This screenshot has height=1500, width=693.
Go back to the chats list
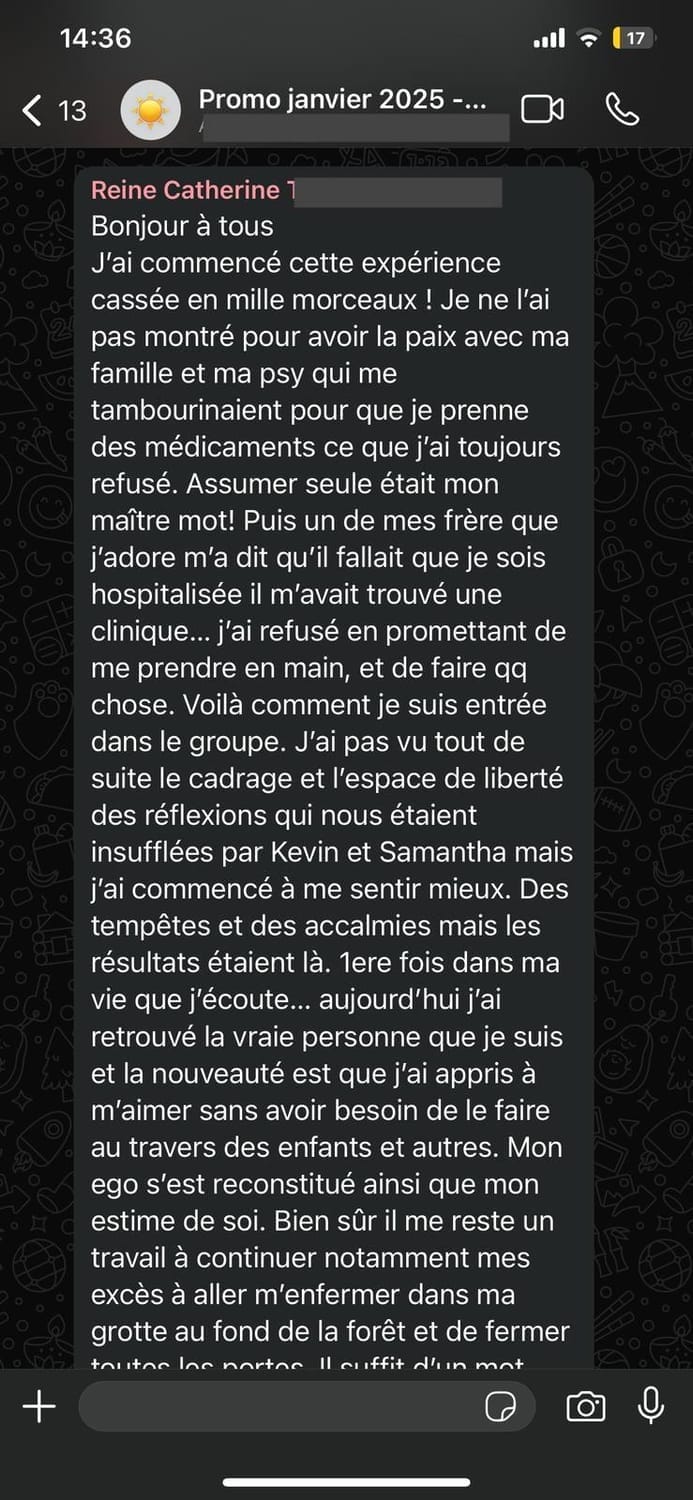[x=52, y=110]
